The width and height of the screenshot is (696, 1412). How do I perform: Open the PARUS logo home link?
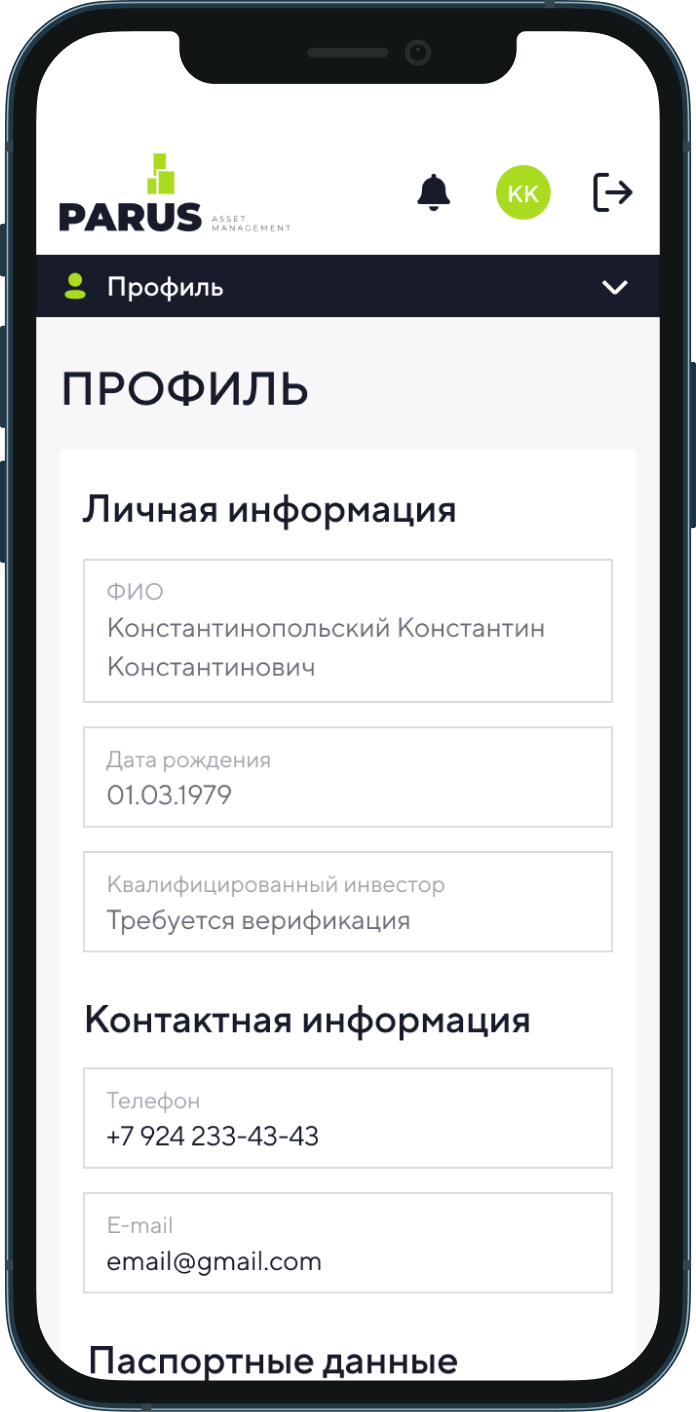pyautogui.click(x=175, y=193)
